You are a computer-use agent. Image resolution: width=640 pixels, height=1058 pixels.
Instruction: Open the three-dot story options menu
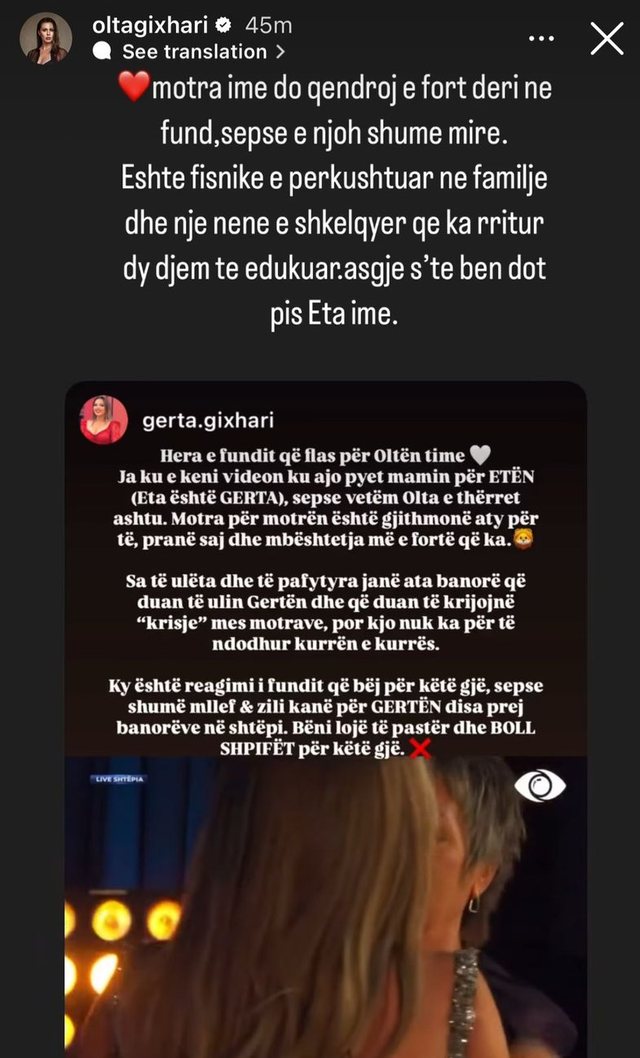click(541, 39)
